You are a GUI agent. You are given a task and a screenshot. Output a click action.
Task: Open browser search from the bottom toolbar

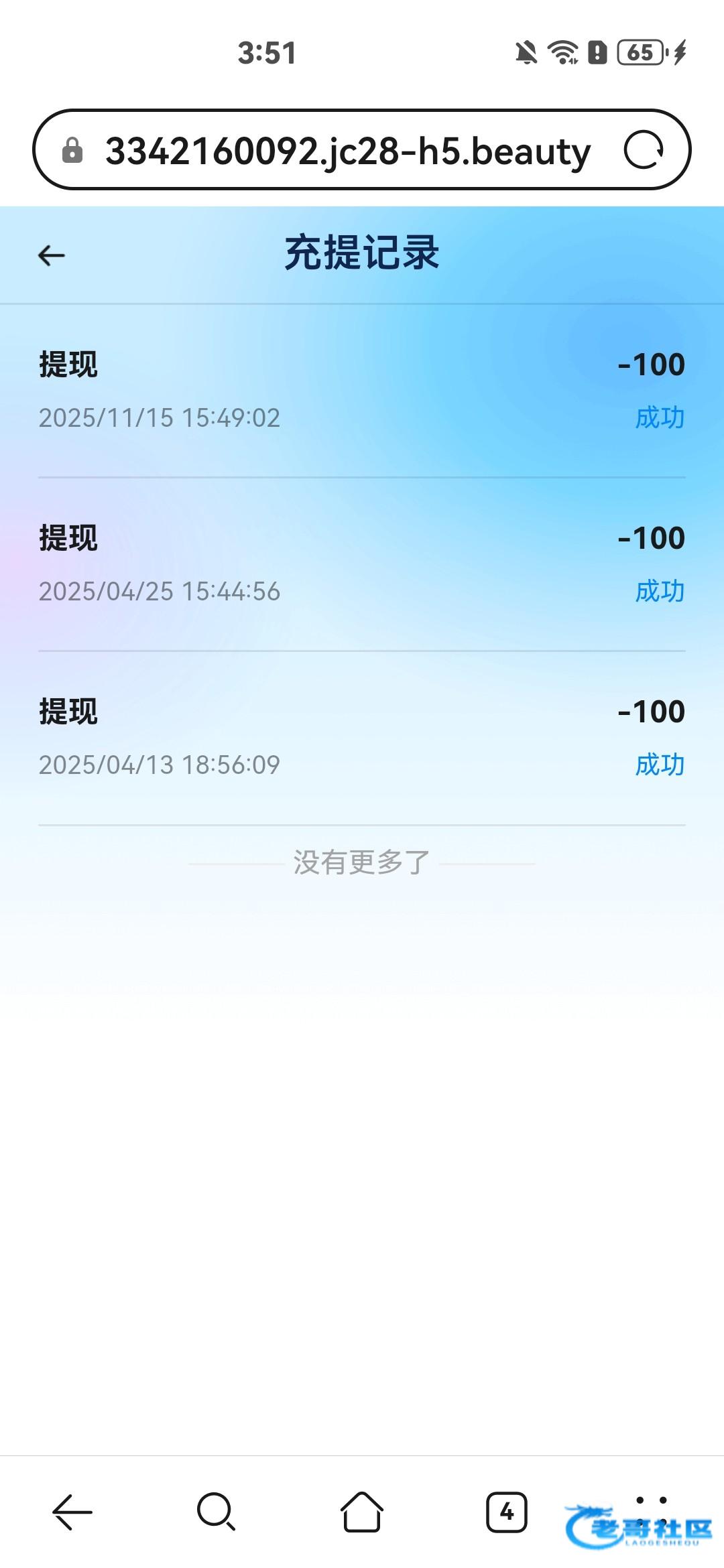click(217, 1512)
